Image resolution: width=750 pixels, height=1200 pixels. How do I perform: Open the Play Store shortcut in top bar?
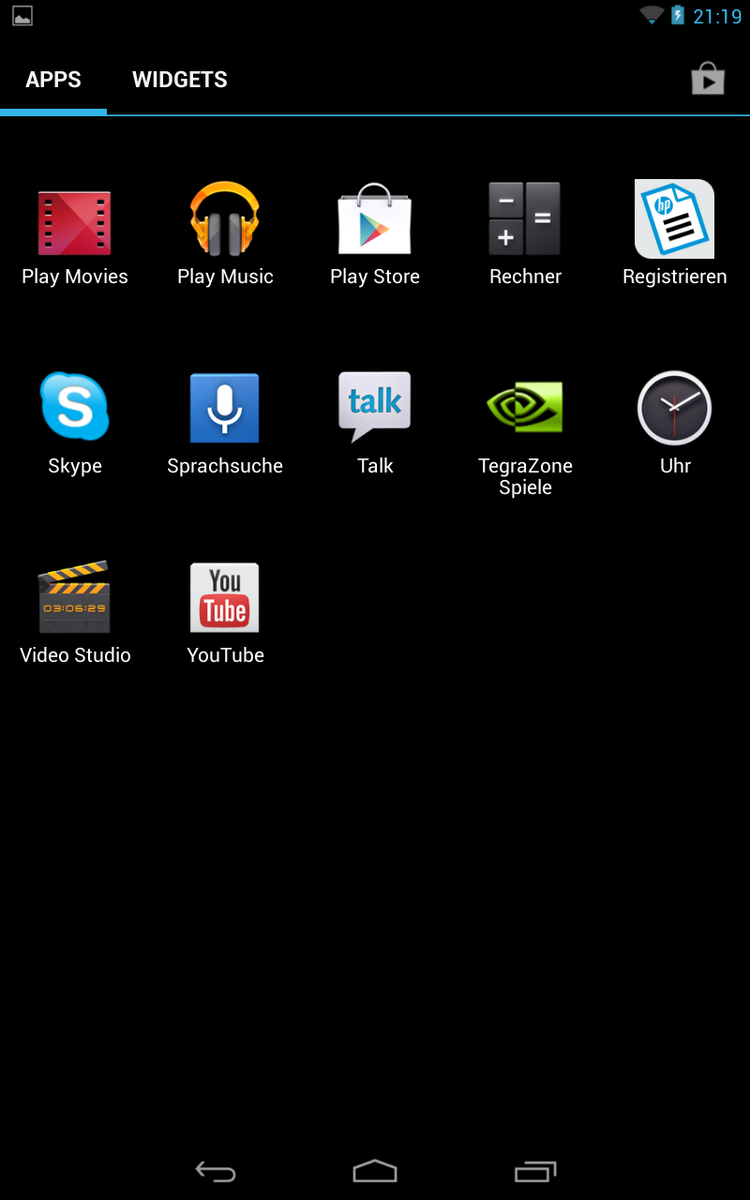coord(707,80)
